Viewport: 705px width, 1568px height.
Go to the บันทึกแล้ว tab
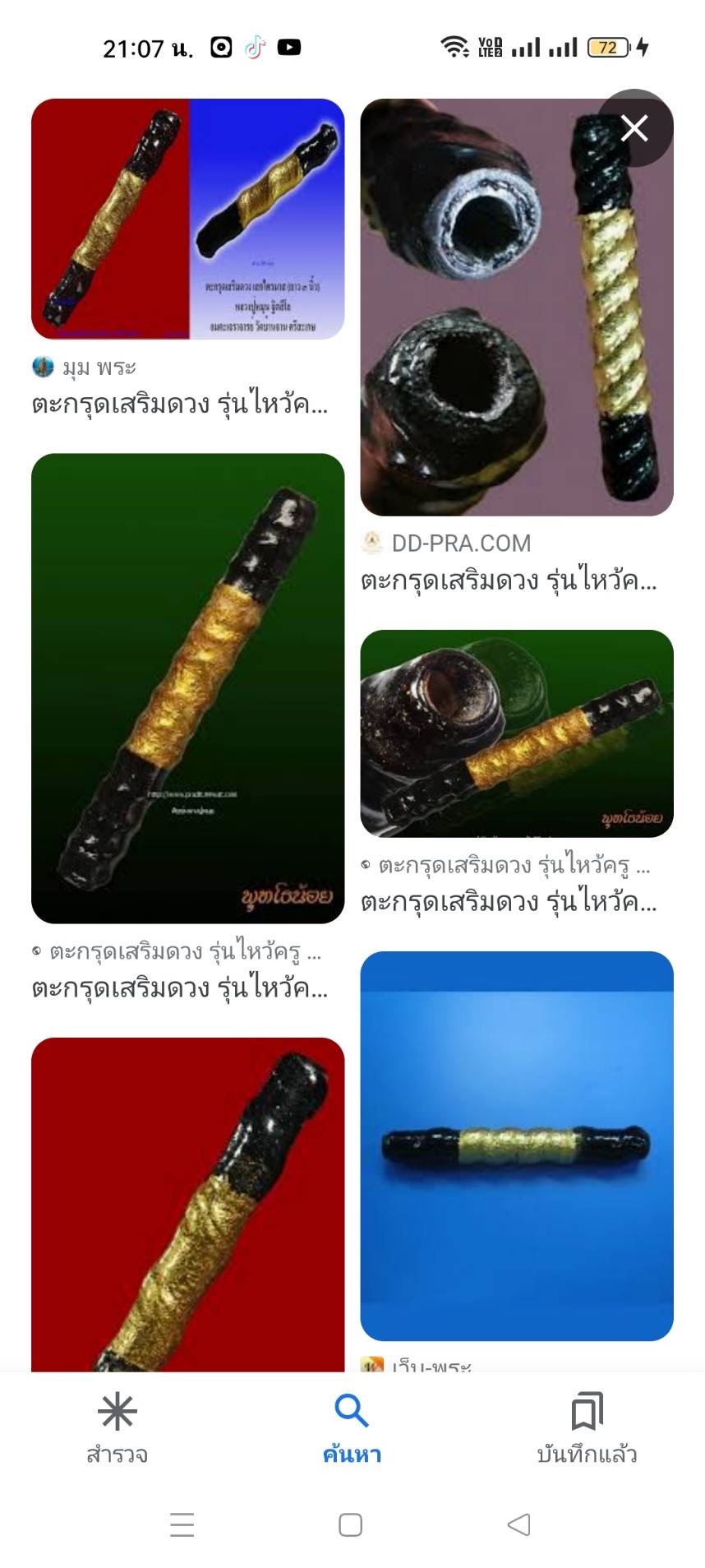587,1429
